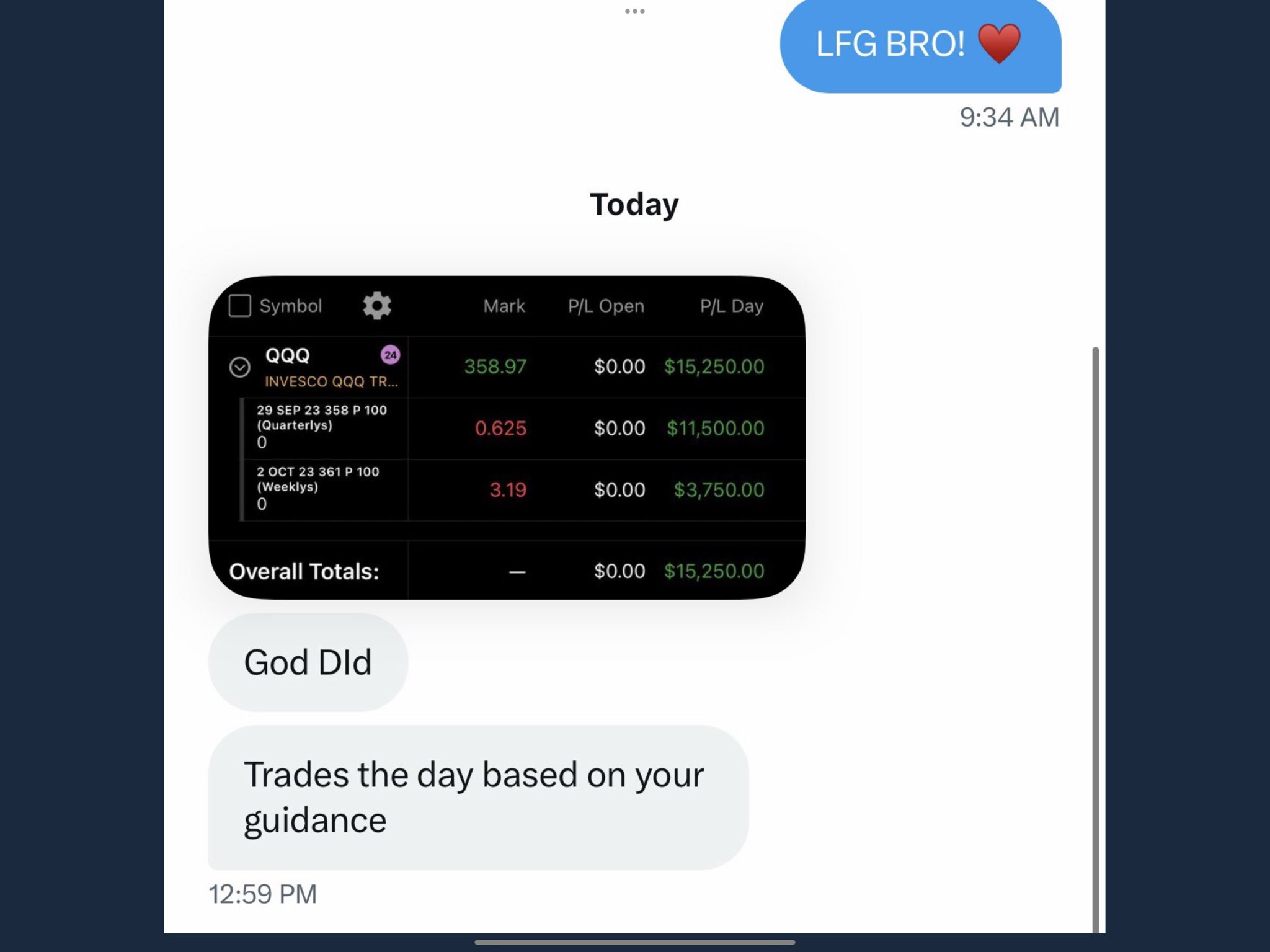The height and width of the screenshot is (952, 1270).
Task: Open the QQQ trading screenshot image
Action: coord(507,437)
